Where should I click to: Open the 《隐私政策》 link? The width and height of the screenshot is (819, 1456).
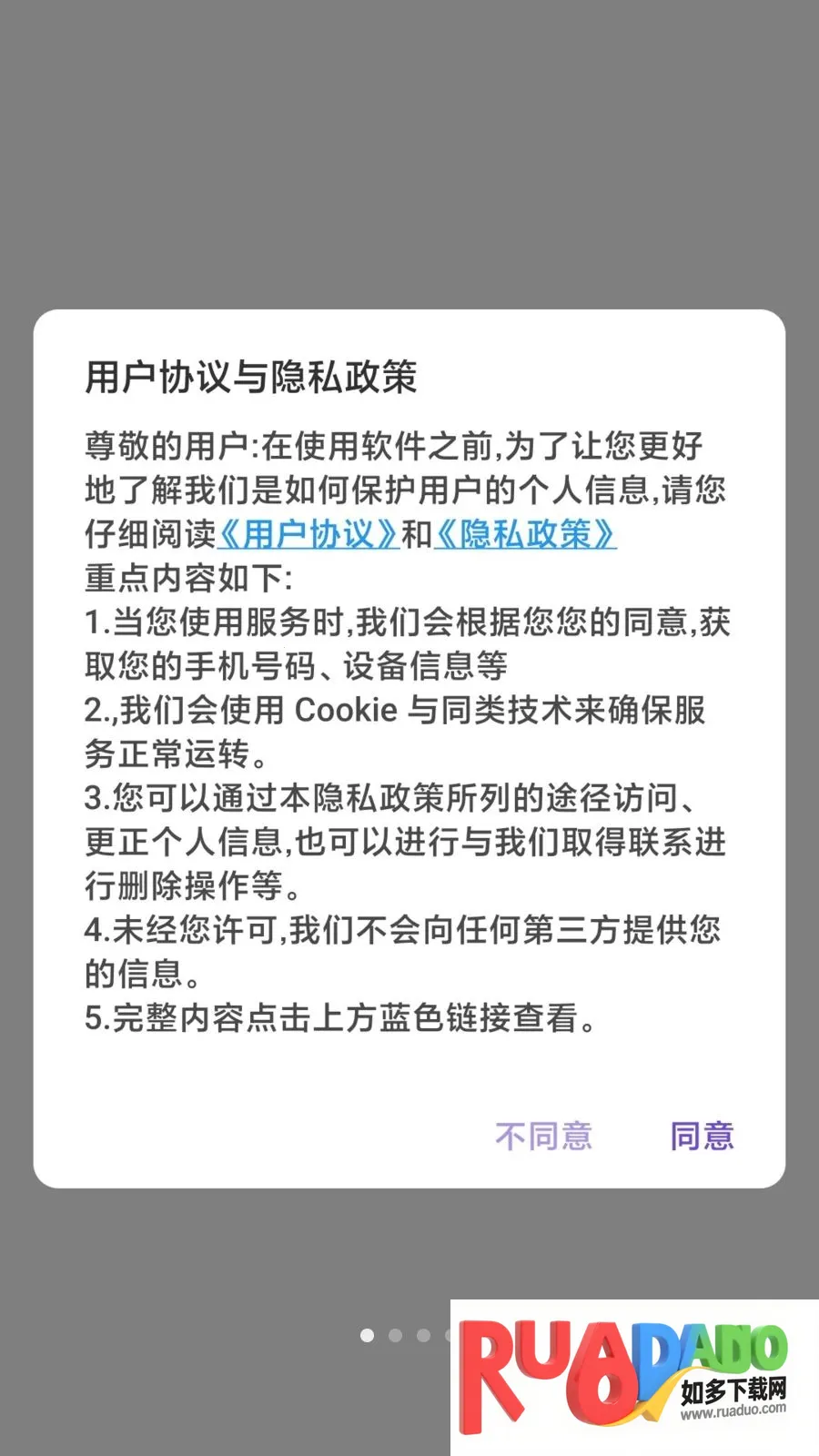coord(525,534)
